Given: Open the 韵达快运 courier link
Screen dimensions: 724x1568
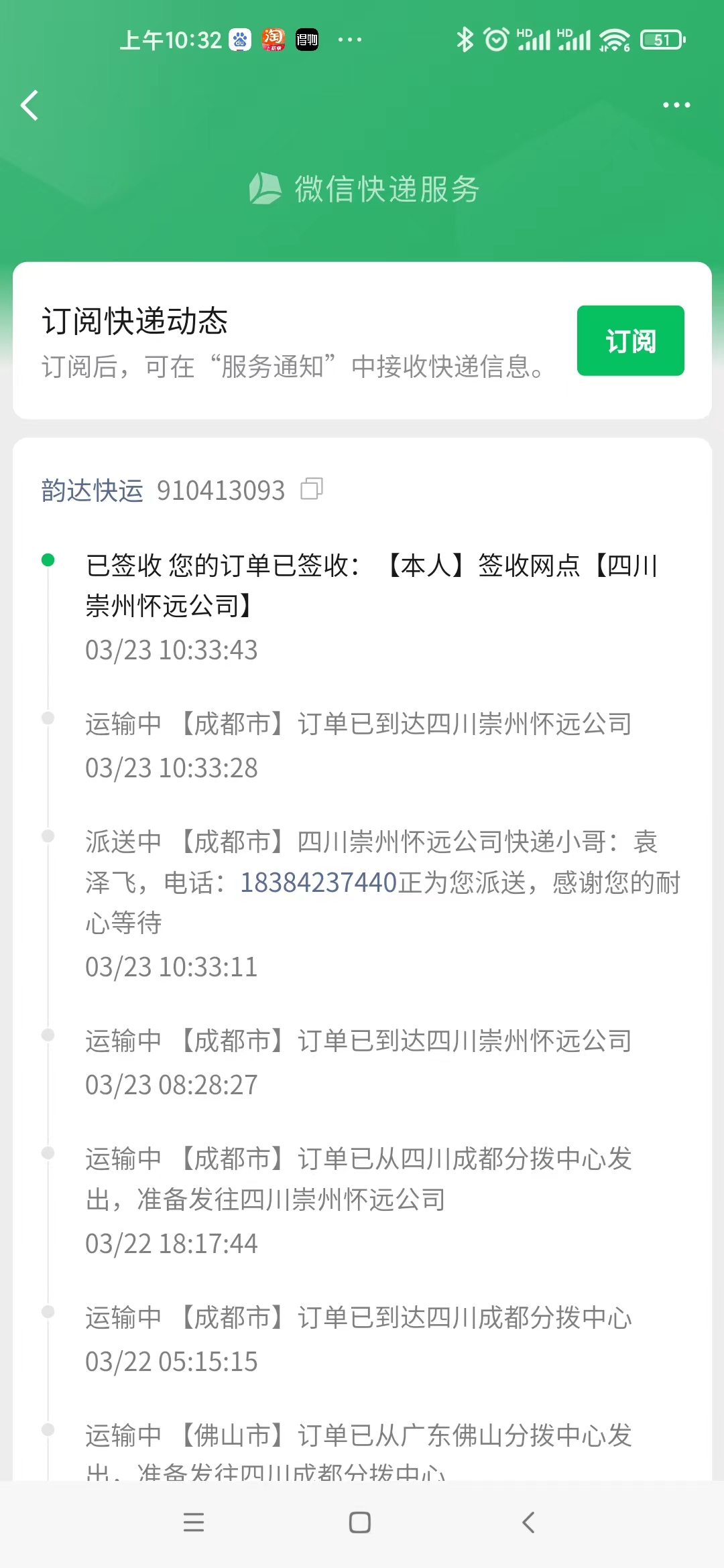Looking at the screenshot, I should click(92, 491).
